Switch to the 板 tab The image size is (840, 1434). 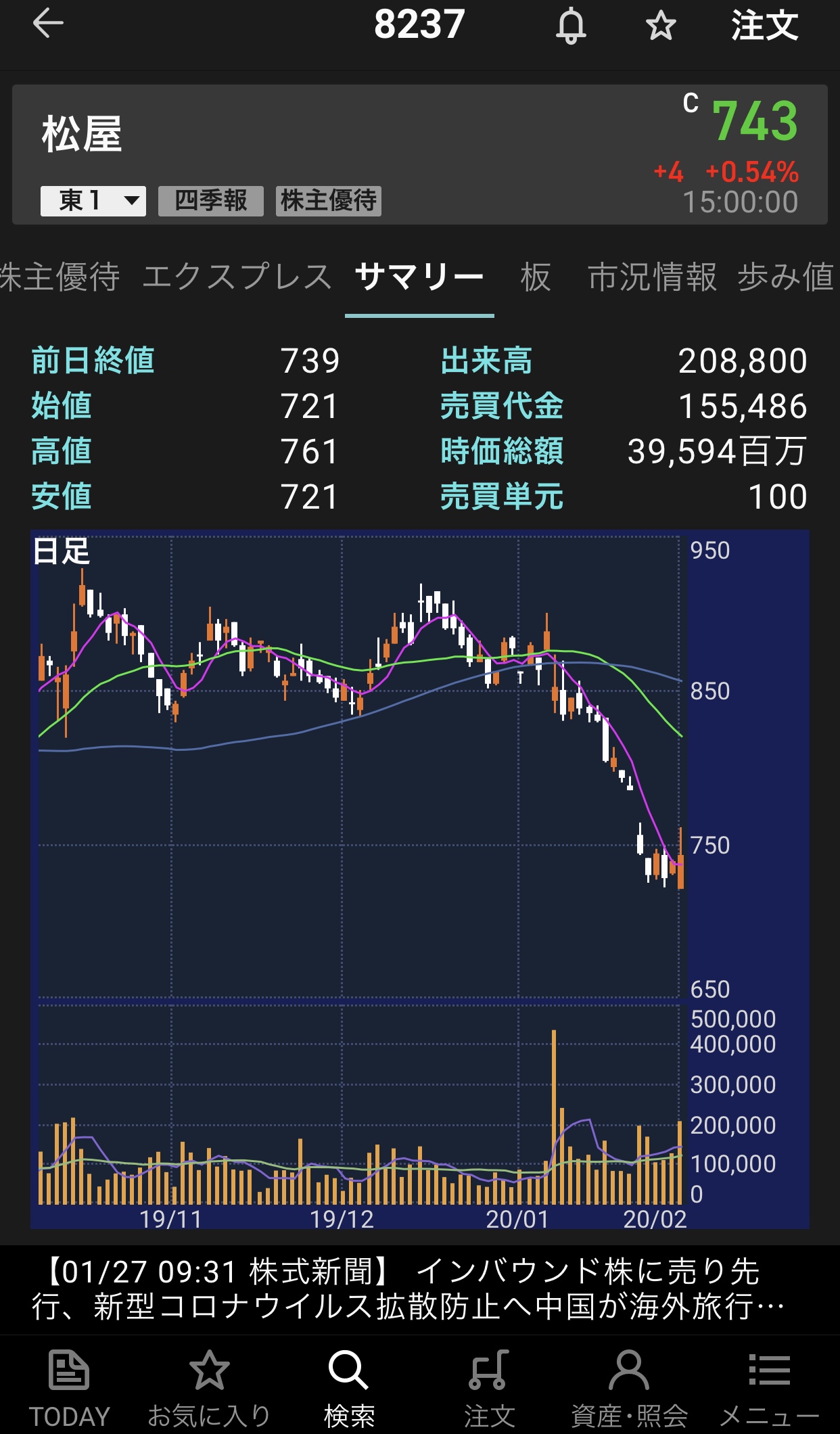[x=536, y=277]
